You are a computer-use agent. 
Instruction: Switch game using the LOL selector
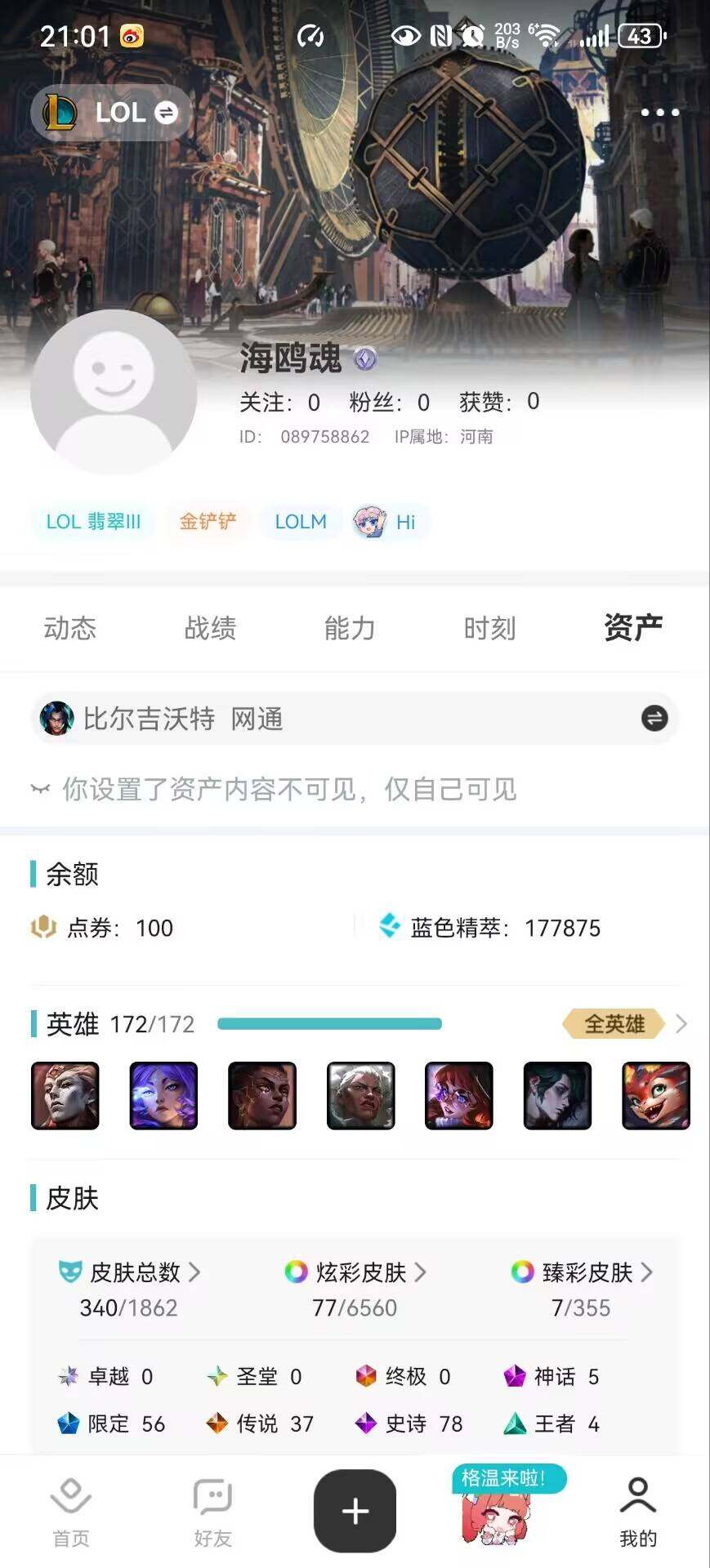111,113
